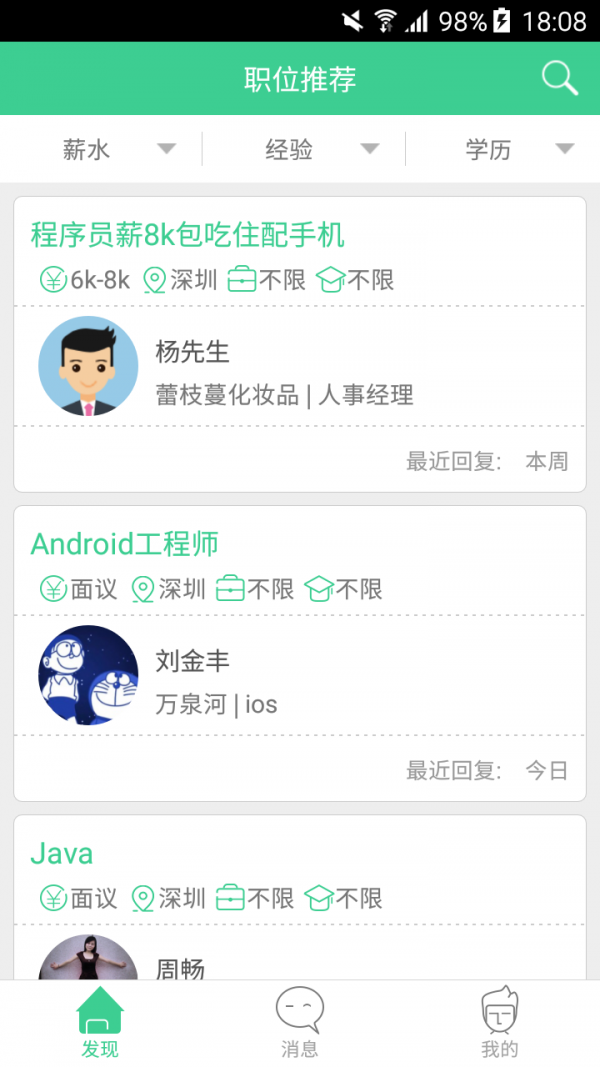The image size is (600, 1067).
Task: Switch to the 我的 profile tab
Action: (500, 1022)
